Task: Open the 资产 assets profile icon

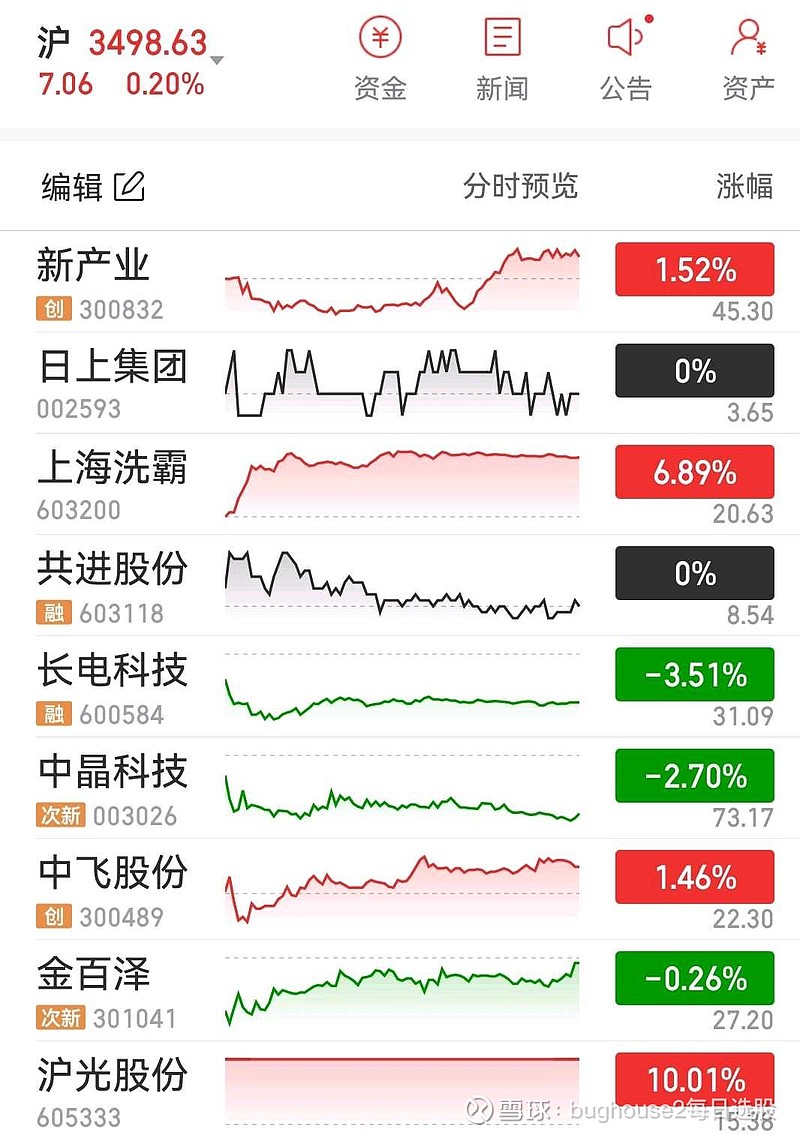Action: pyautogui.click(x=747, y=38)
